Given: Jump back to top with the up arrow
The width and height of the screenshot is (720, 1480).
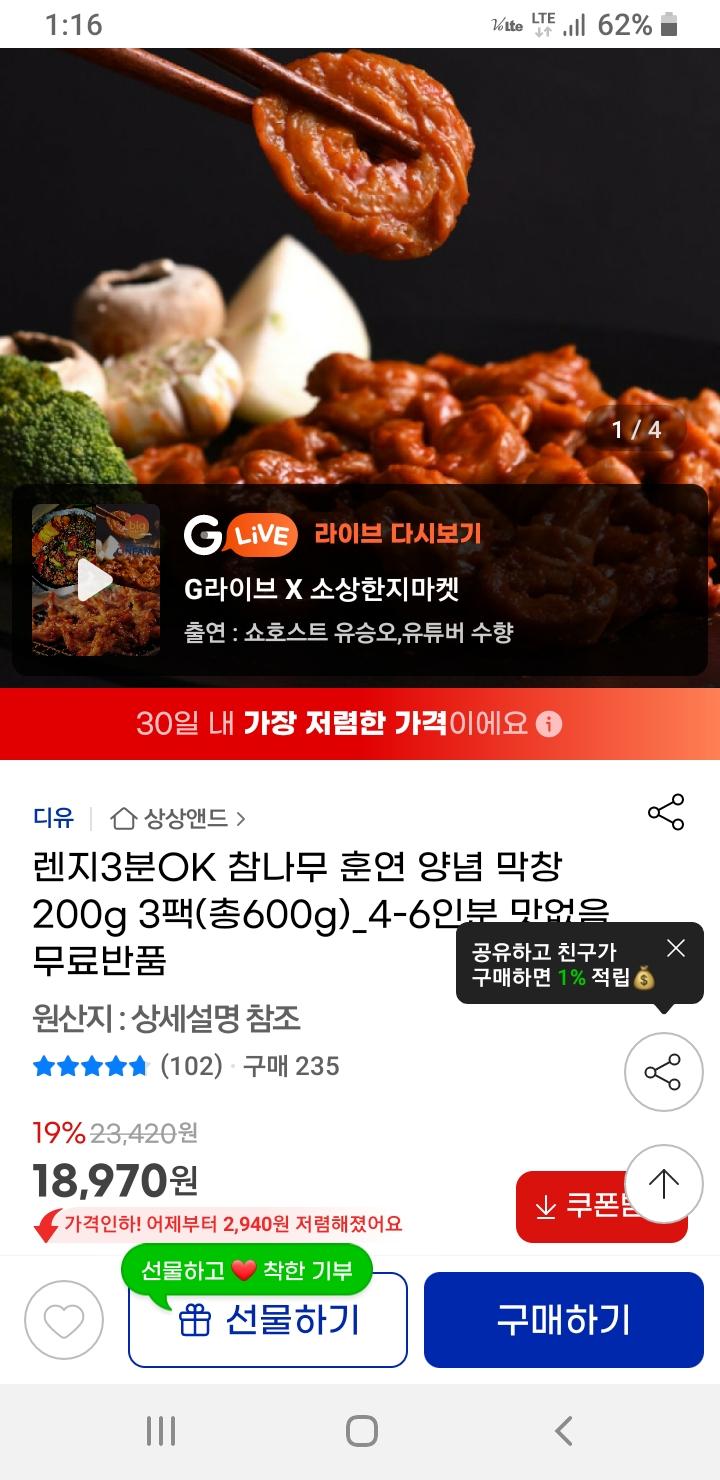Looking at the screenshot, I should tap(664, 1184).
